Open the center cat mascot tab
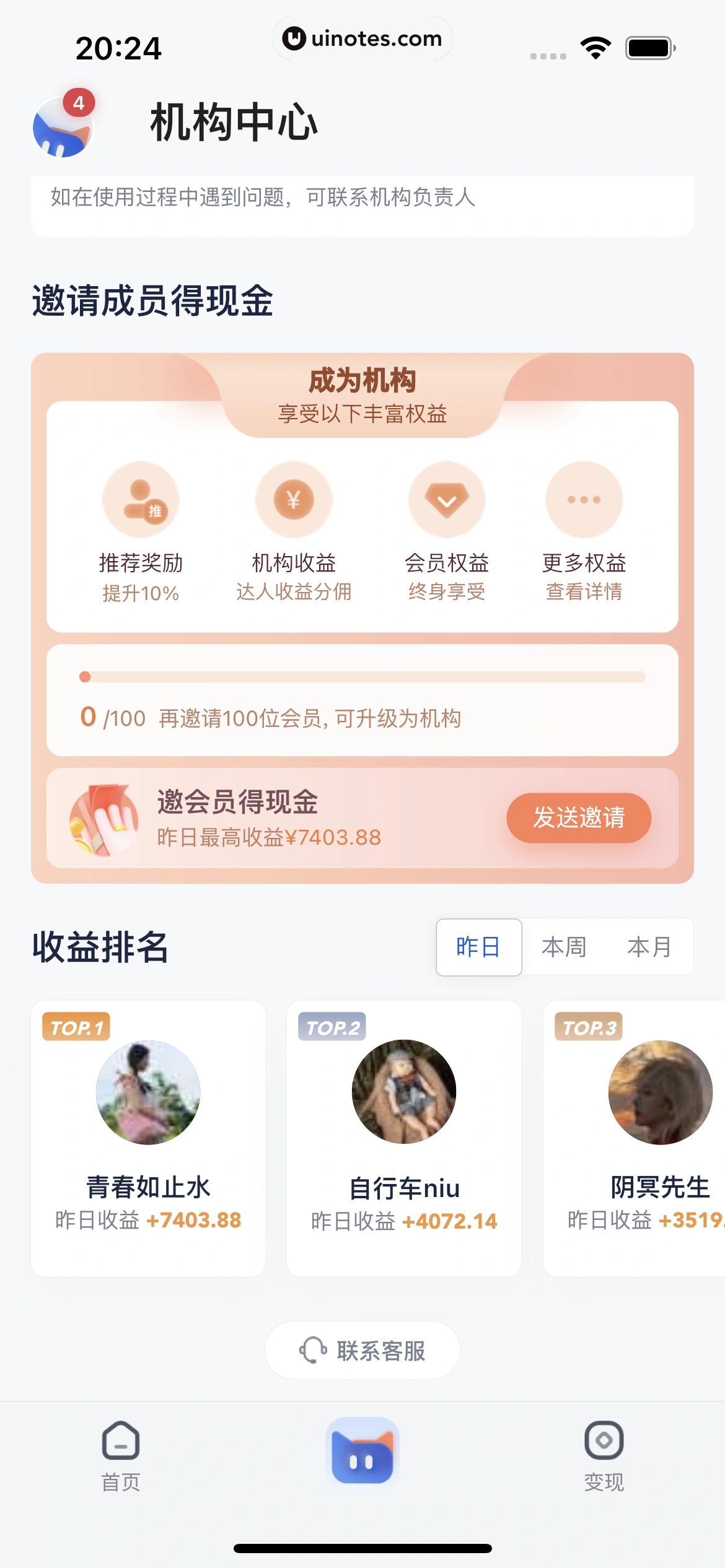 point(362,1452)
